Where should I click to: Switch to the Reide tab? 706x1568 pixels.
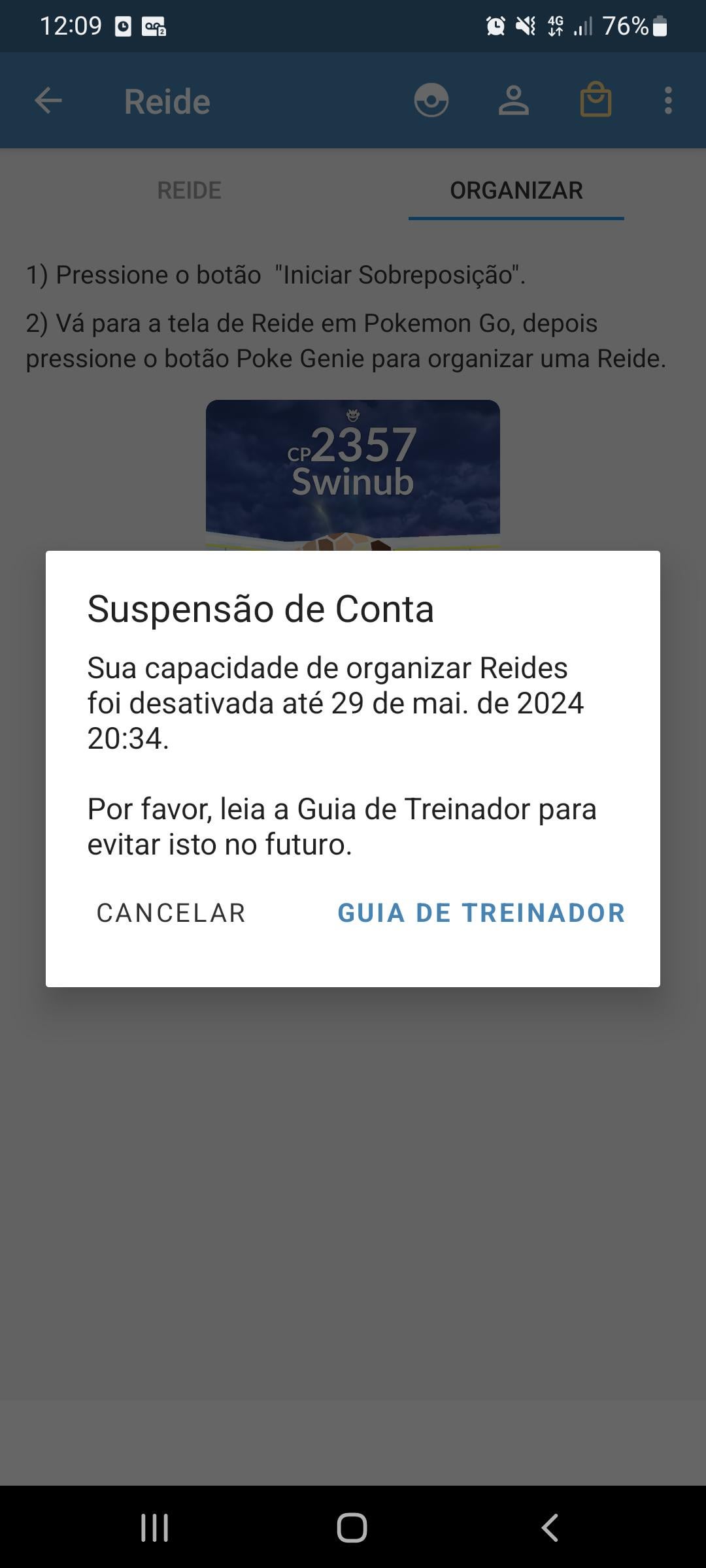tap(189, 190)
